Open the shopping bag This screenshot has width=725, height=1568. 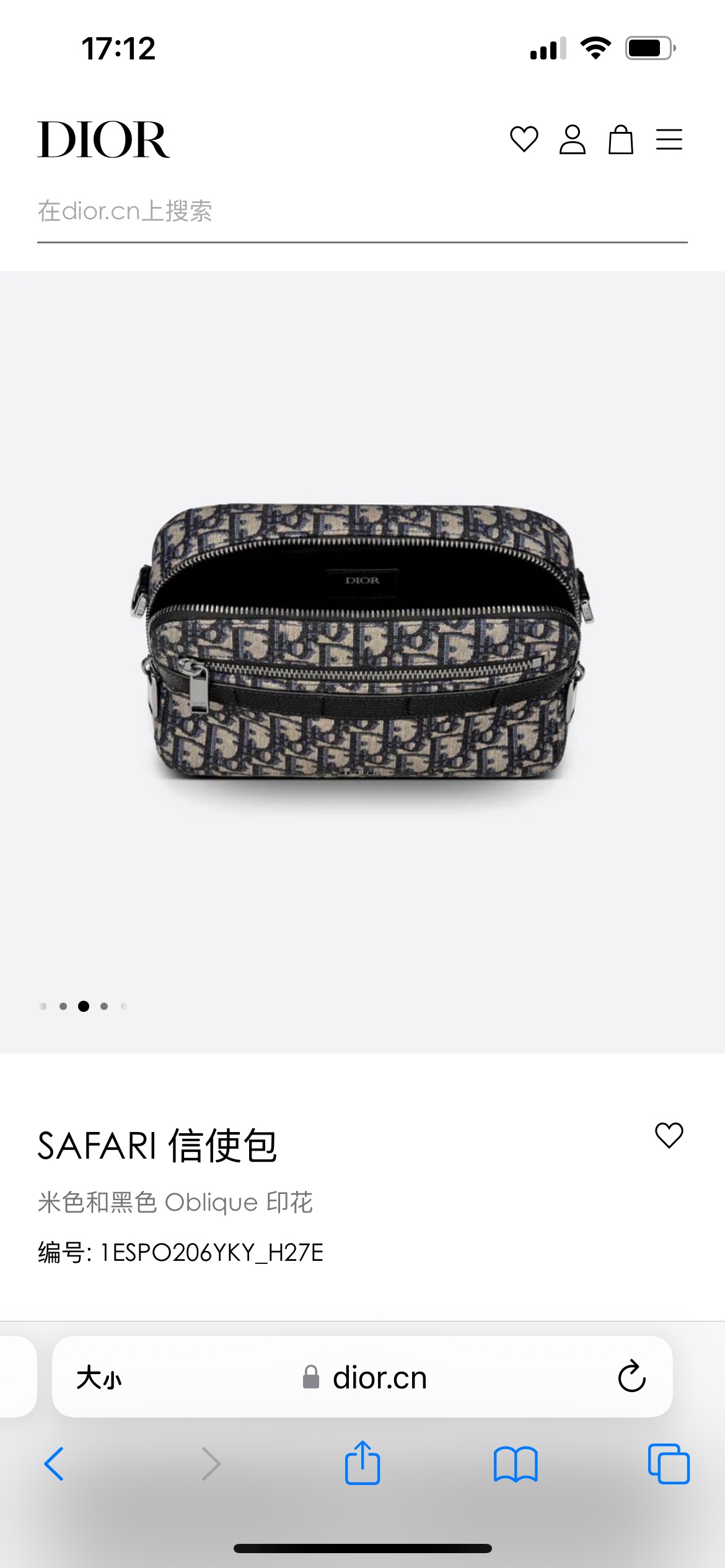(620, 139)
